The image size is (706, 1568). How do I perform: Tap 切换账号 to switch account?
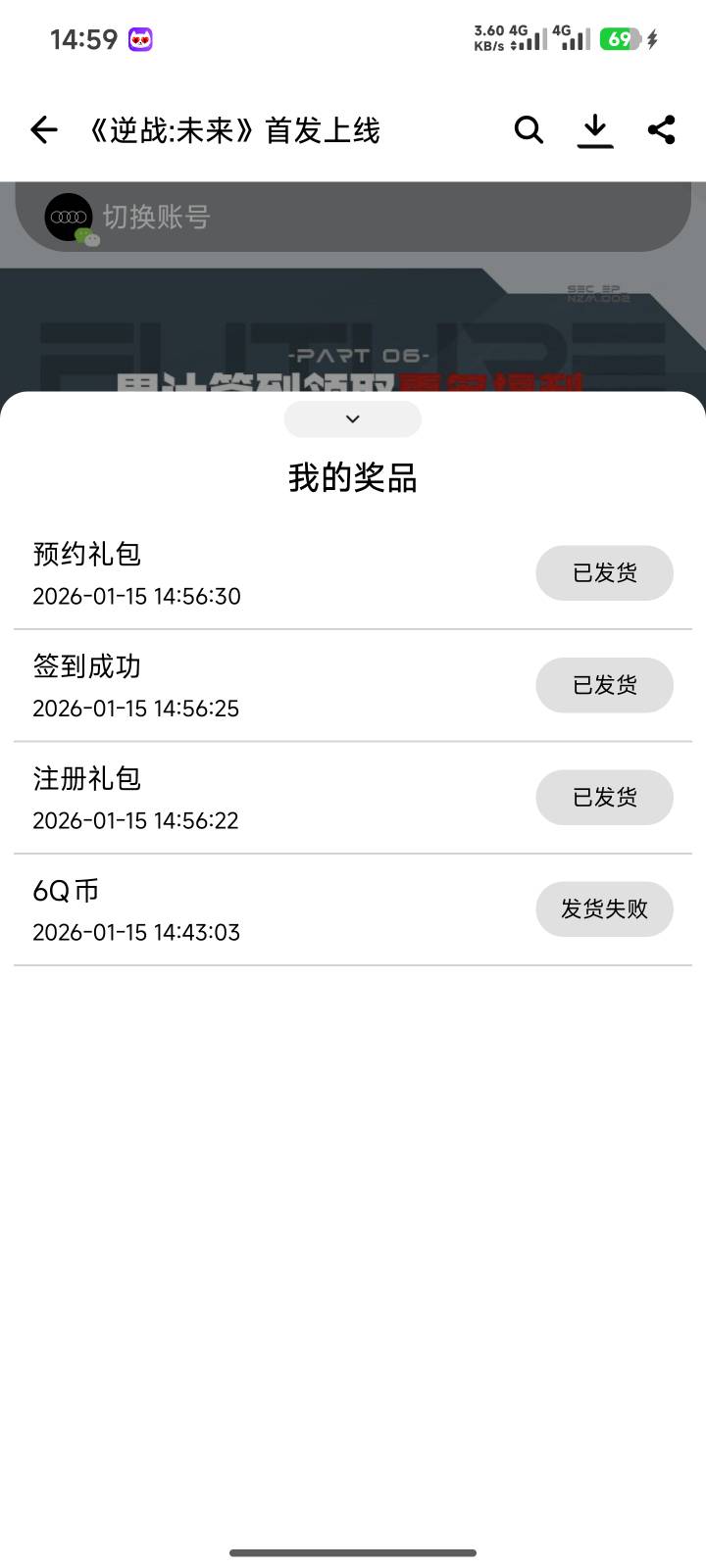[156, 217]
